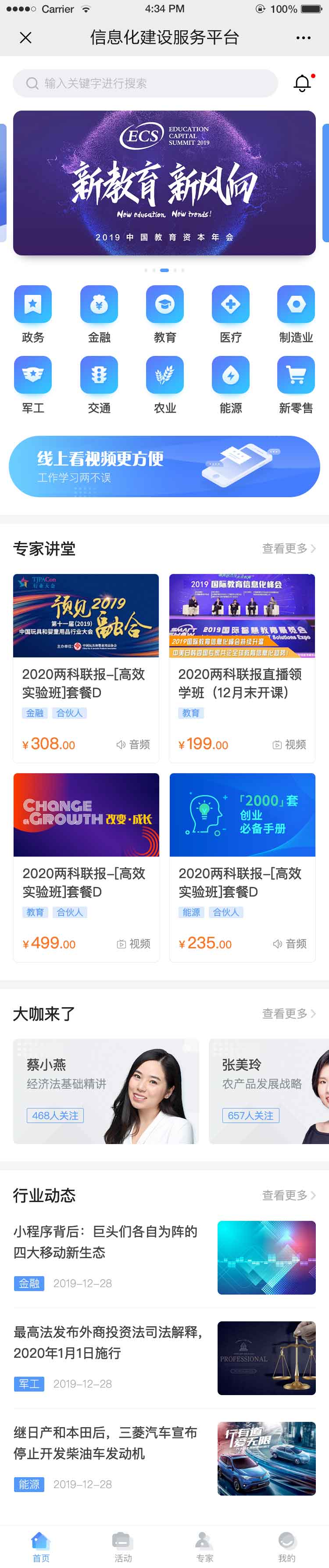Open the 线上看视频更方便 promo banner
Image resolution: width=329 pixels, height=1568 pixels.
164,466
